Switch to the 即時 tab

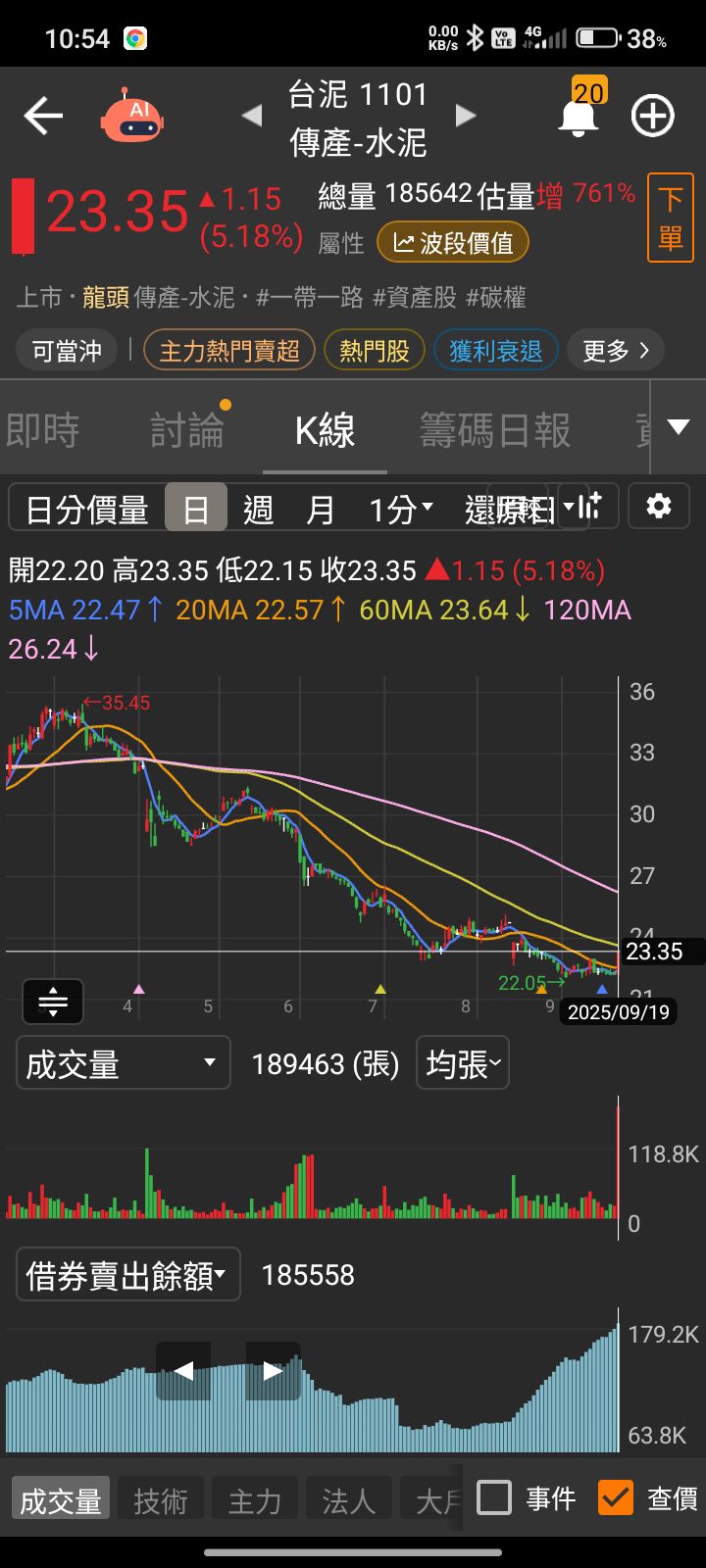coord(42,429)
